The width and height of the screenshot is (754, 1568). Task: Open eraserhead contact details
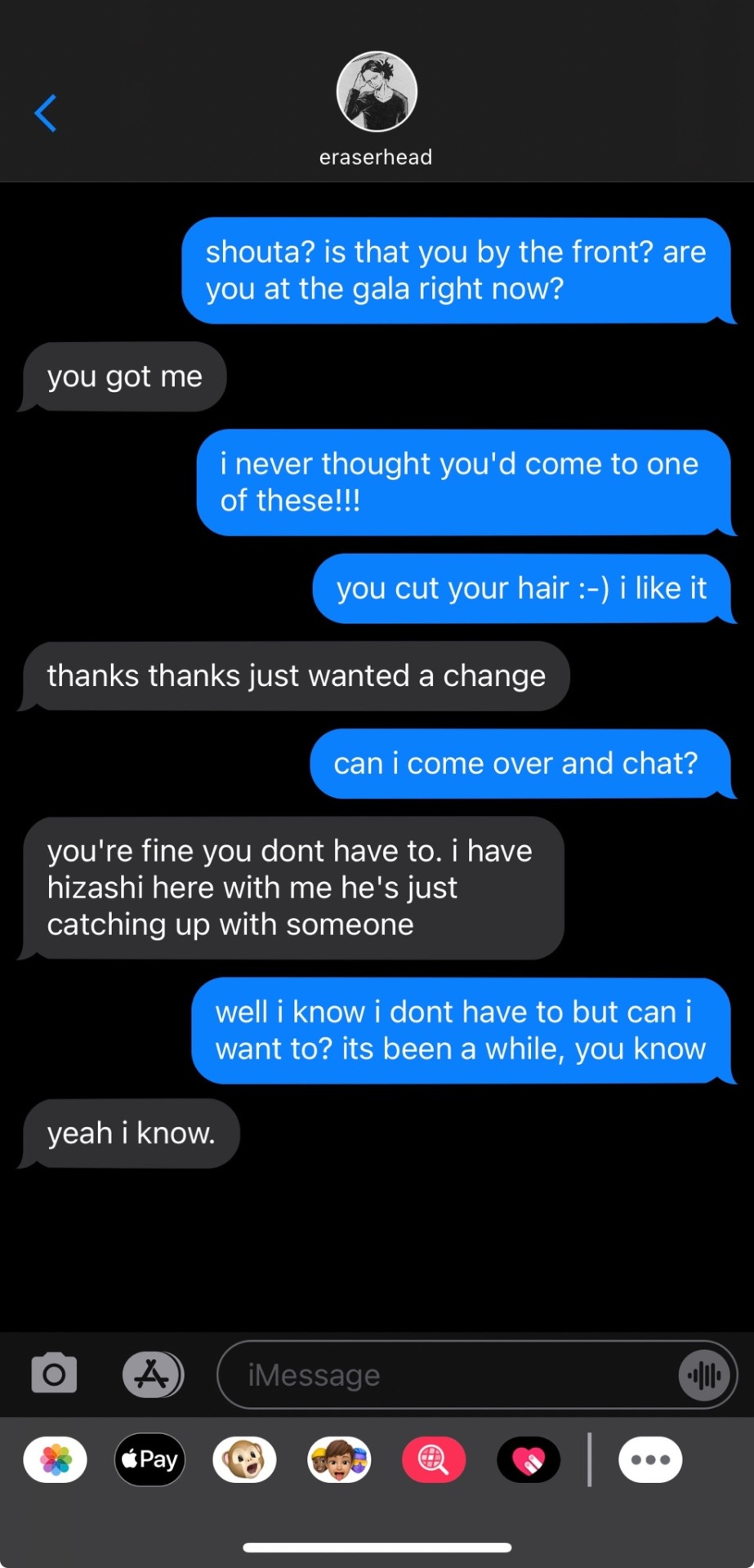(x=377, y=106)
